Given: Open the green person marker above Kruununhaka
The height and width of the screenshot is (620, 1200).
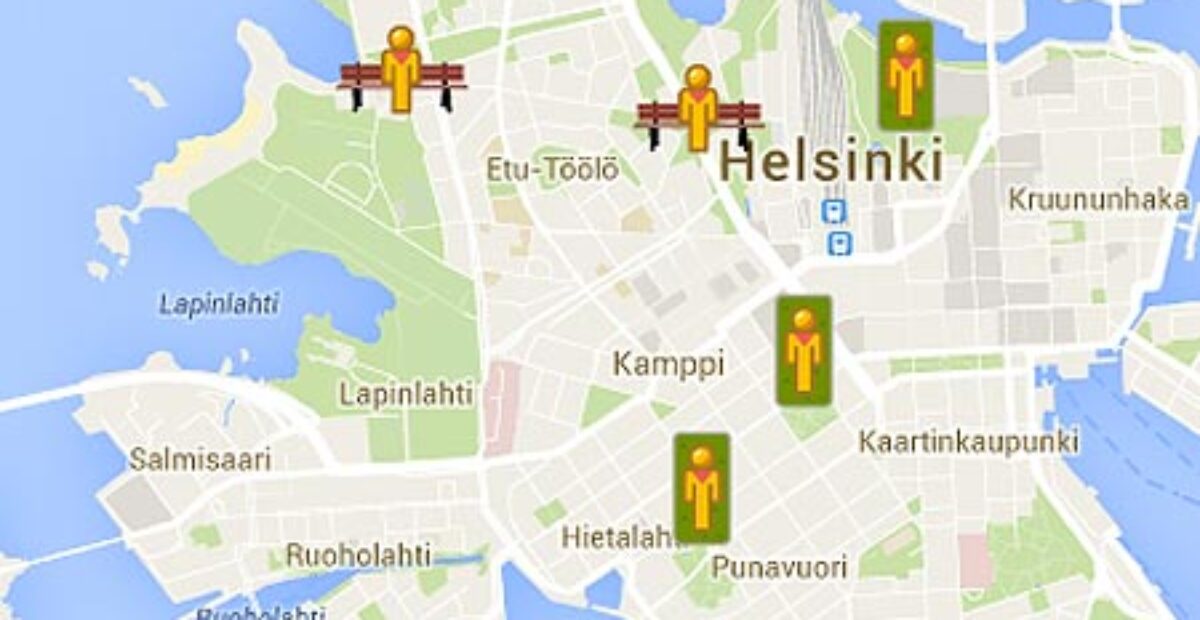Looking at the screenshot, I should click(x=906, y=76).
